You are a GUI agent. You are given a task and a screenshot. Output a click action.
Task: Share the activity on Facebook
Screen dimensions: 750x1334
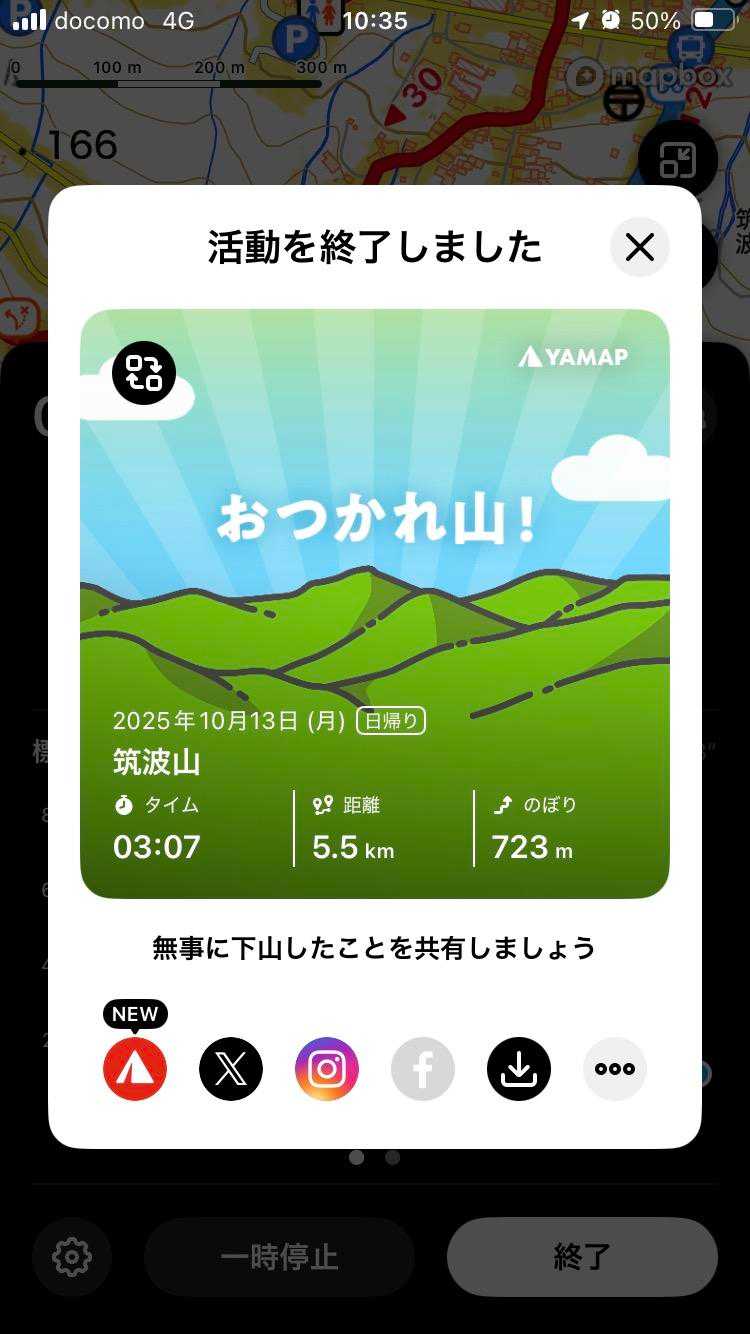[x=423, y=1069]
